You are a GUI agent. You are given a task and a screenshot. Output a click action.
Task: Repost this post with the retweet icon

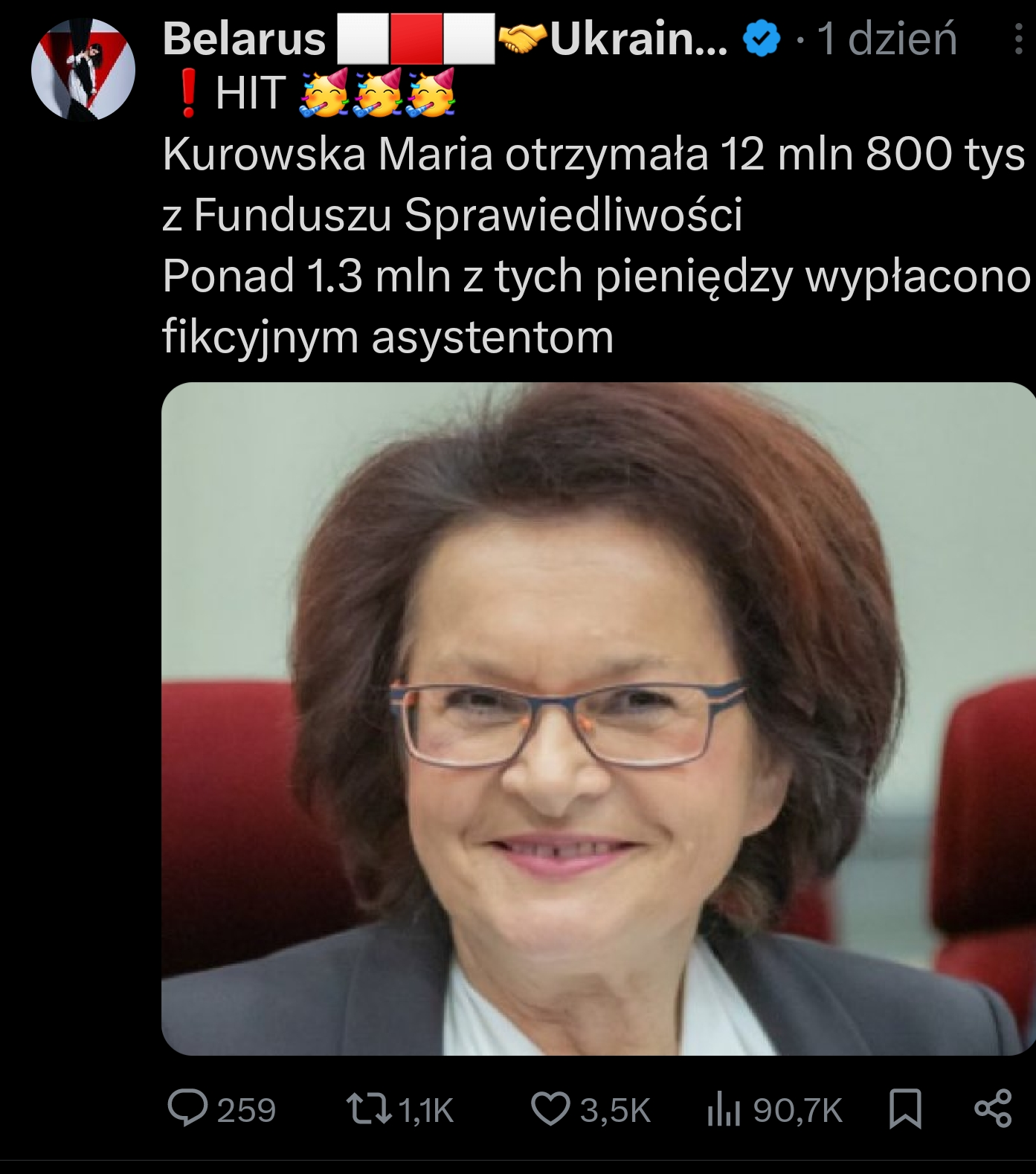coord(369,1109)
